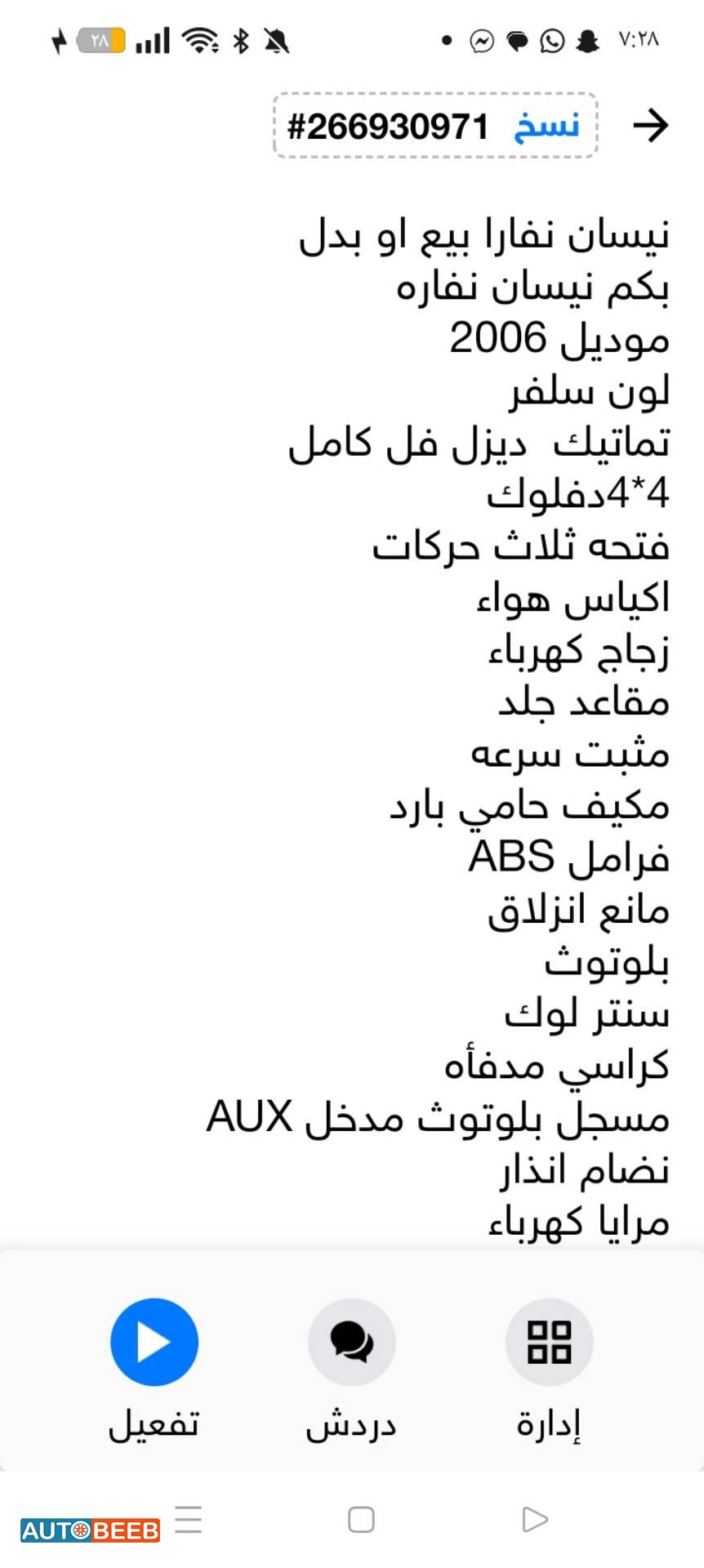Screen dimensions: 704x1568
Task: Copy the ad number with نسخ
Action: [546, 126]
